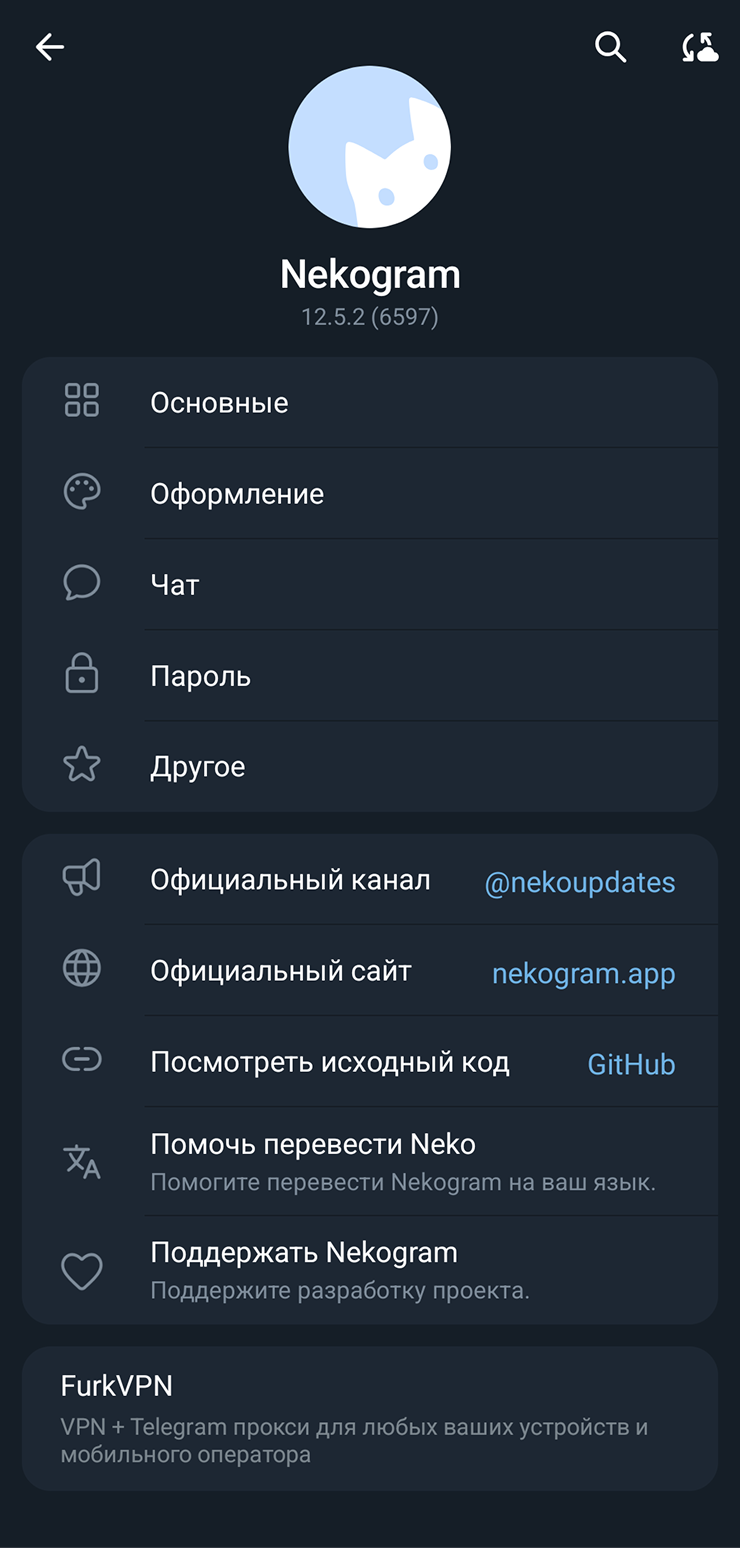
Task: Open the Оформление appearance settings
Action: [370, 494]
